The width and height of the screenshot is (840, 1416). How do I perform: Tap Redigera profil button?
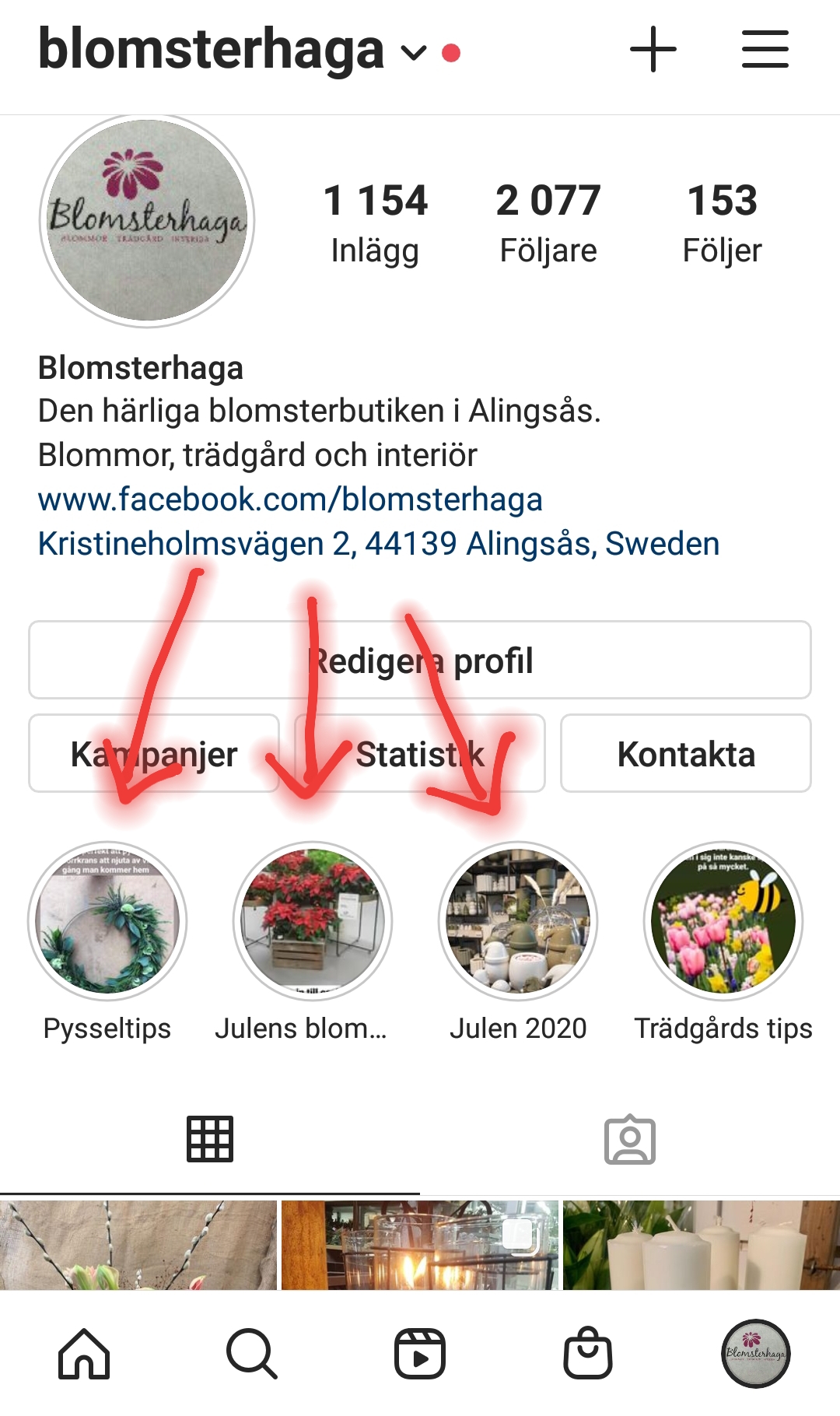420,661
